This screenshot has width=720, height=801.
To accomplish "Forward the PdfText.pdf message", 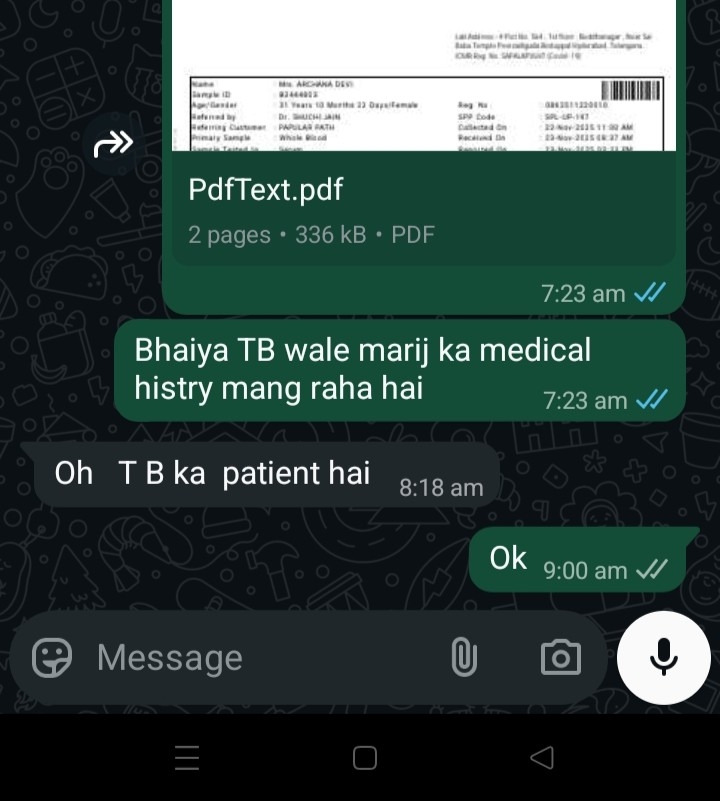I will coord(112,145).
